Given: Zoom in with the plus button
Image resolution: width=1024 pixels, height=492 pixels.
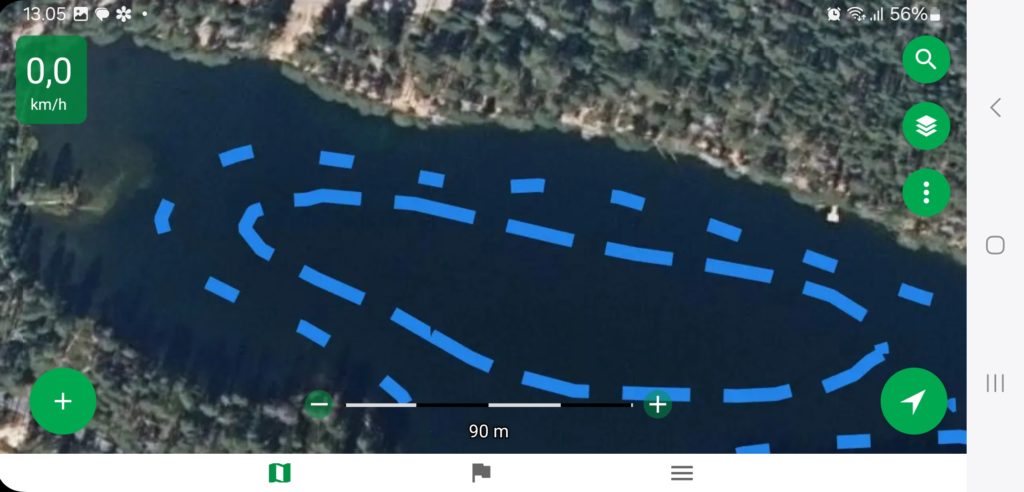Looking at the screenshot, I should click(657, 405).
